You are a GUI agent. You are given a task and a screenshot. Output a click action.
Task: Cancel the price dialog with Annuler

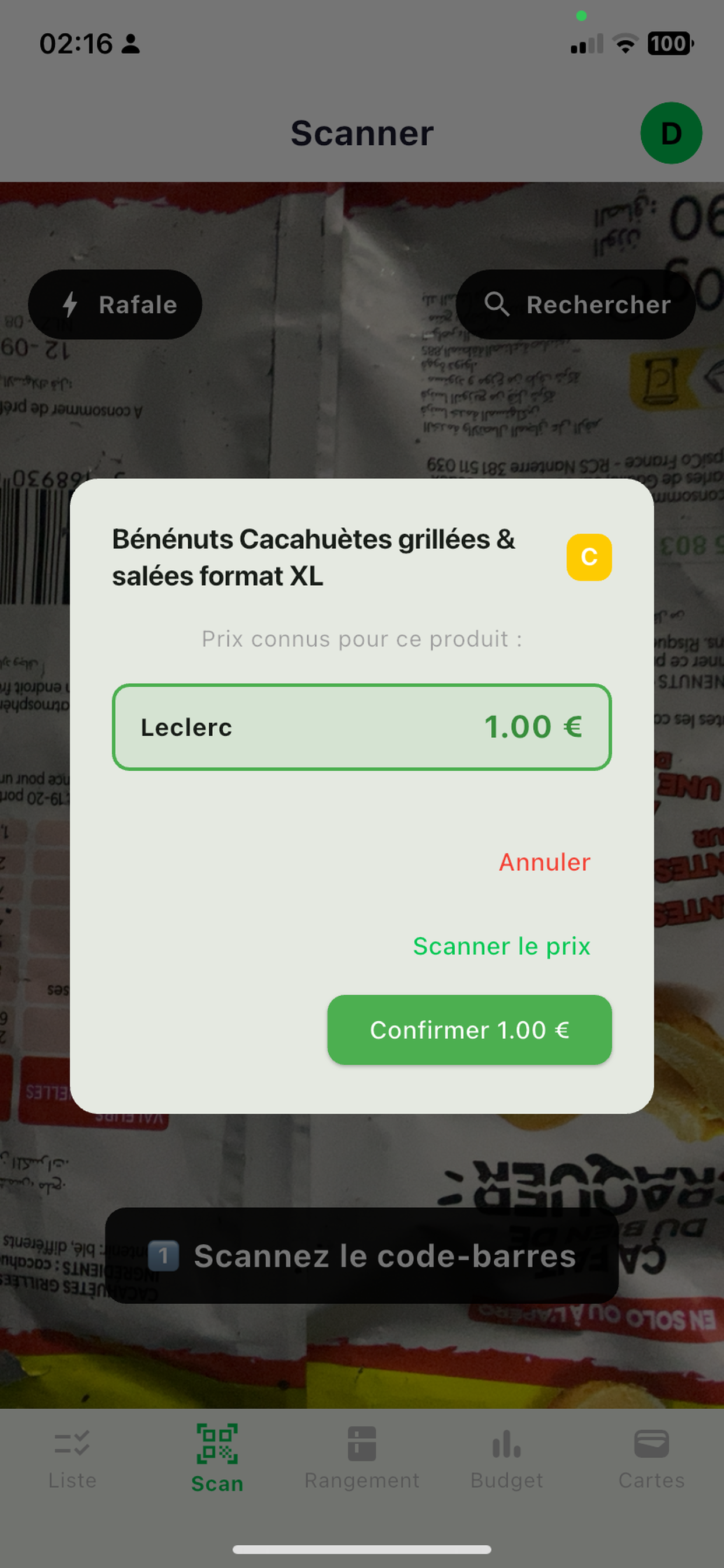544,862
